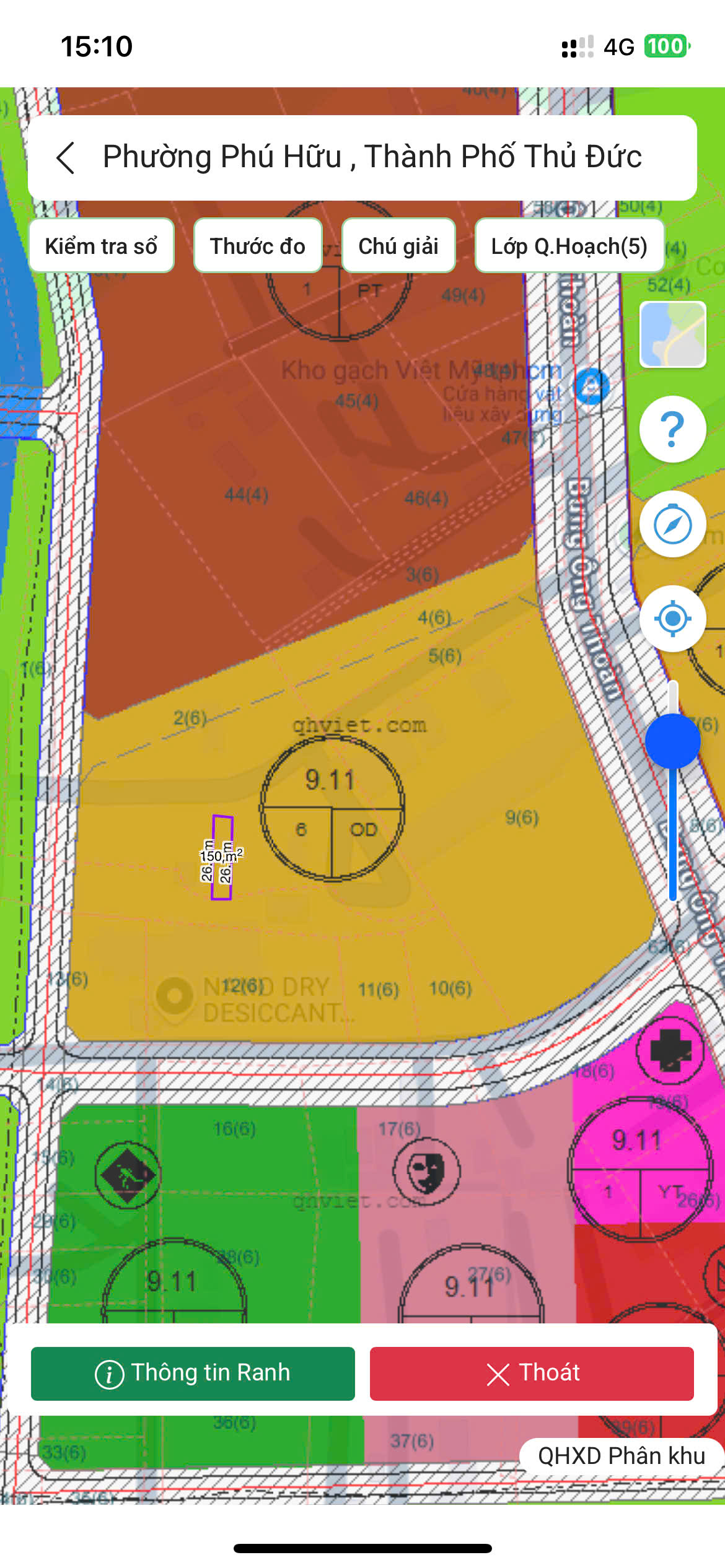This screenshot has width=725, height=1568.
Task: Switch the base map using map thumbnail
Action: point(673,334)
